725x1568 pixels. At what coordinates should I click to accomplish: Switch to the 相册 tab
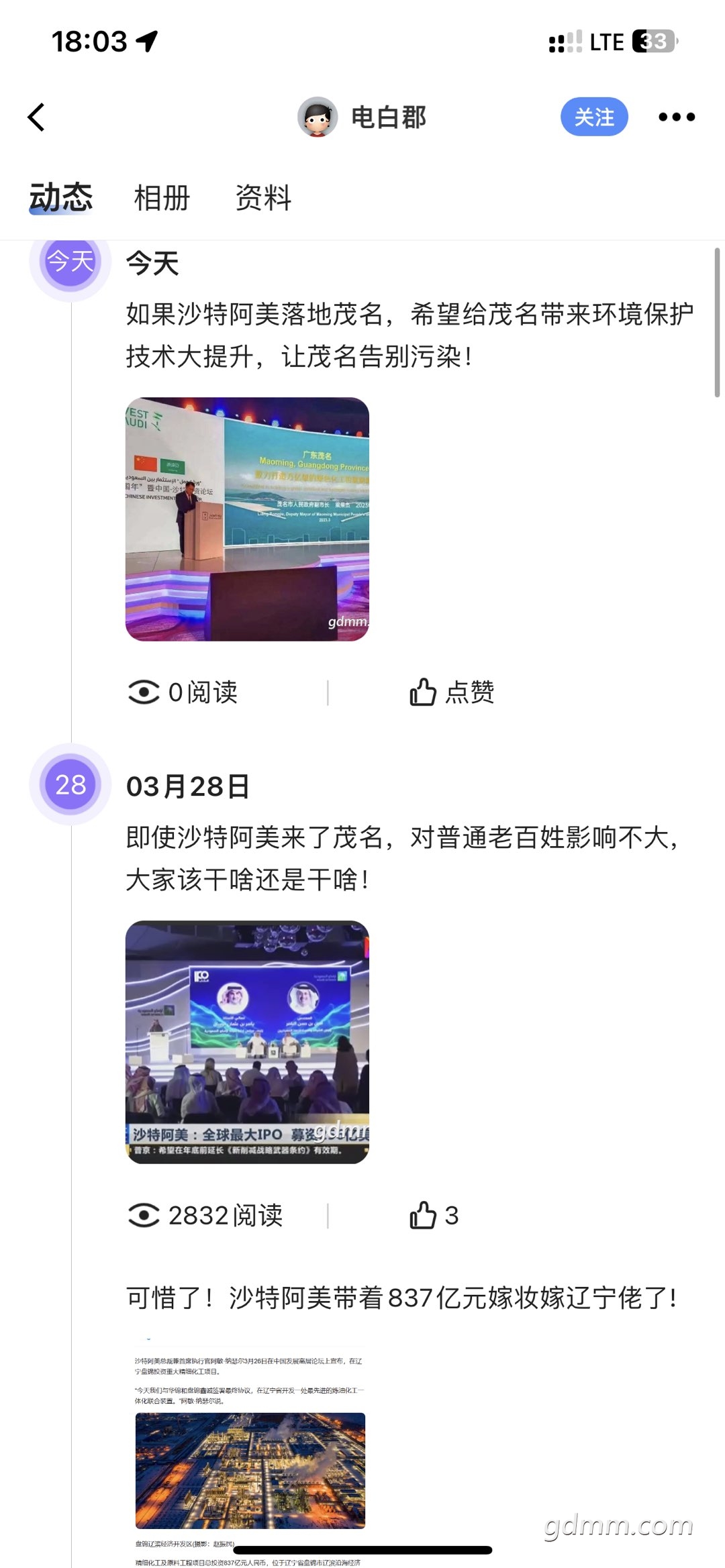[x=162, y=198]
